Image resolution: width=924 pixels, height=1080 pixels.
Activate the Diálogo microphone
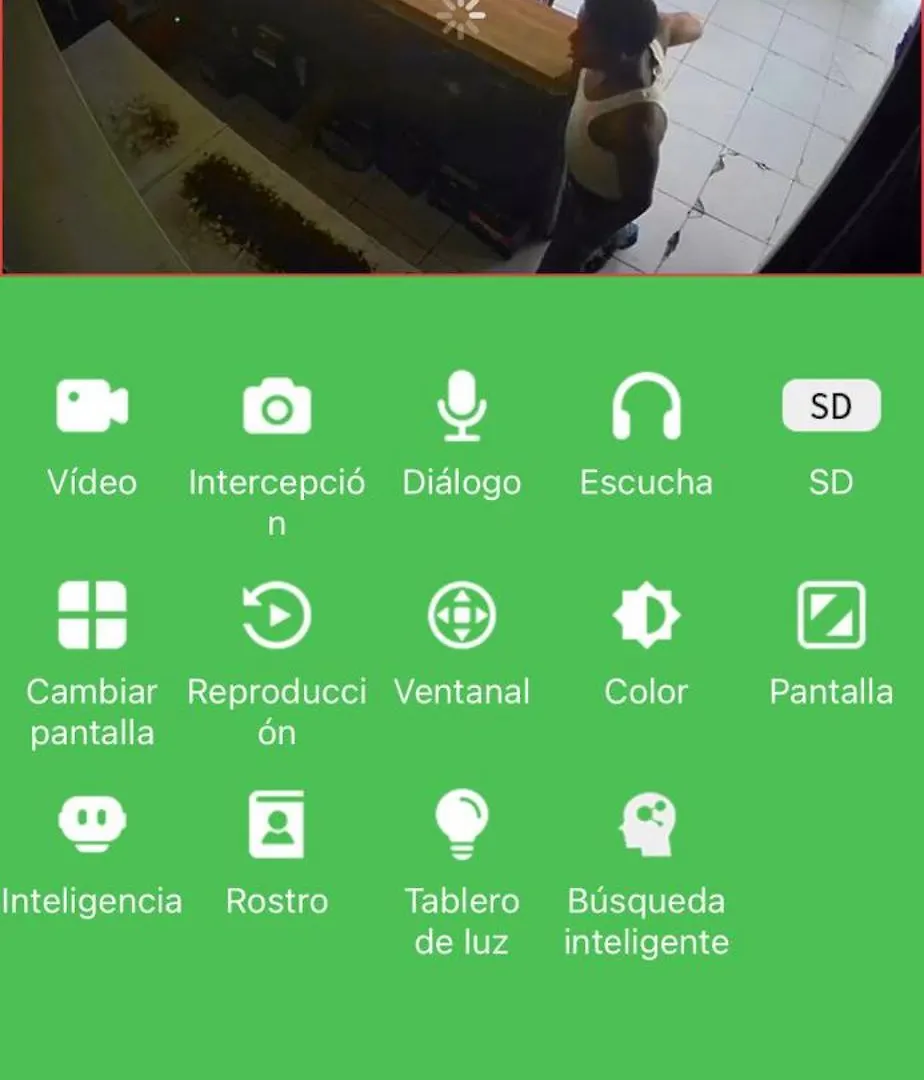point(461,407)
